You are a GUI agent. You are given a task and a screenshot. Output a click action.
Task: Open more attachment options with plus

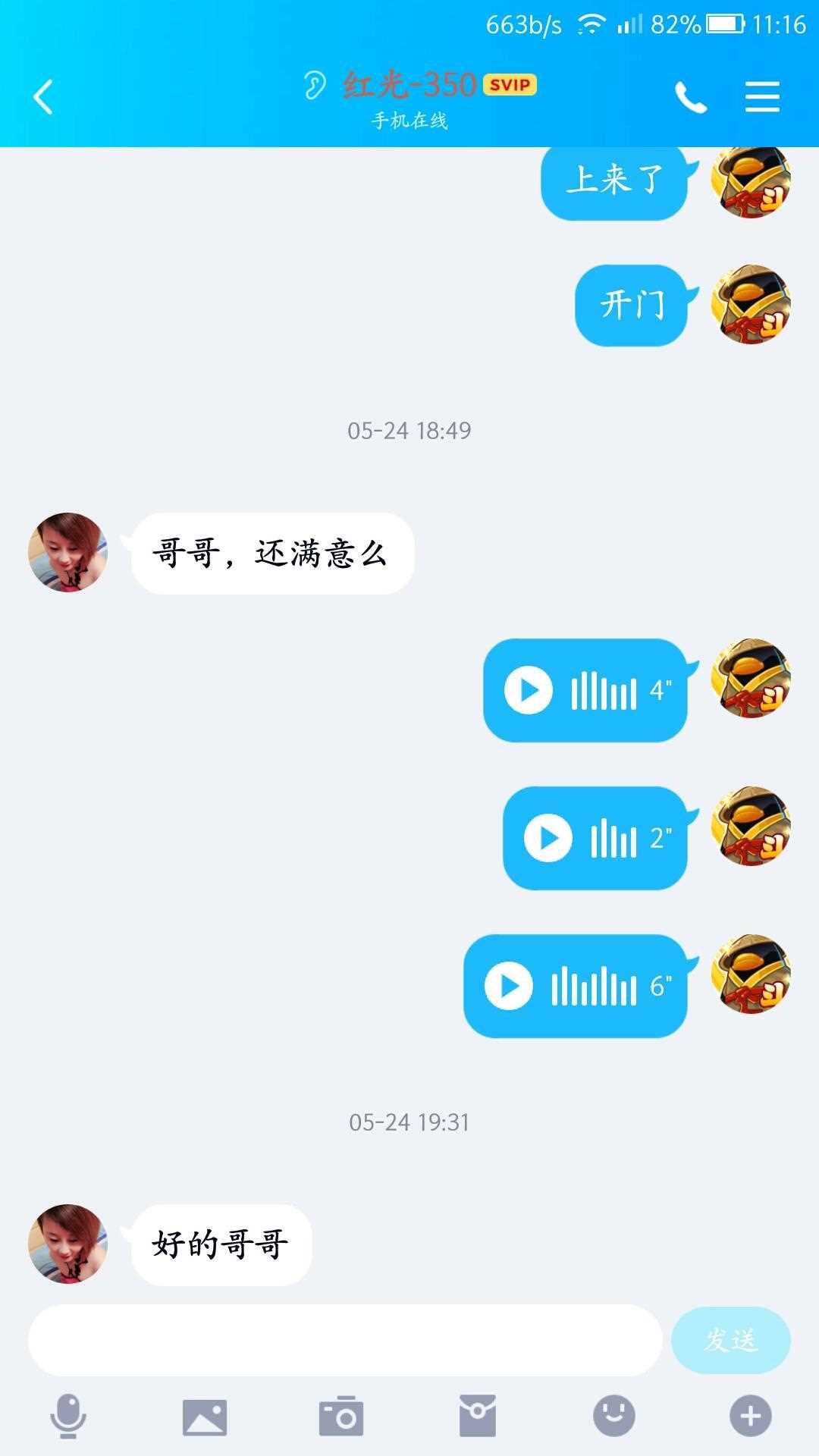pyautogui.click(x=751, y=1416)
